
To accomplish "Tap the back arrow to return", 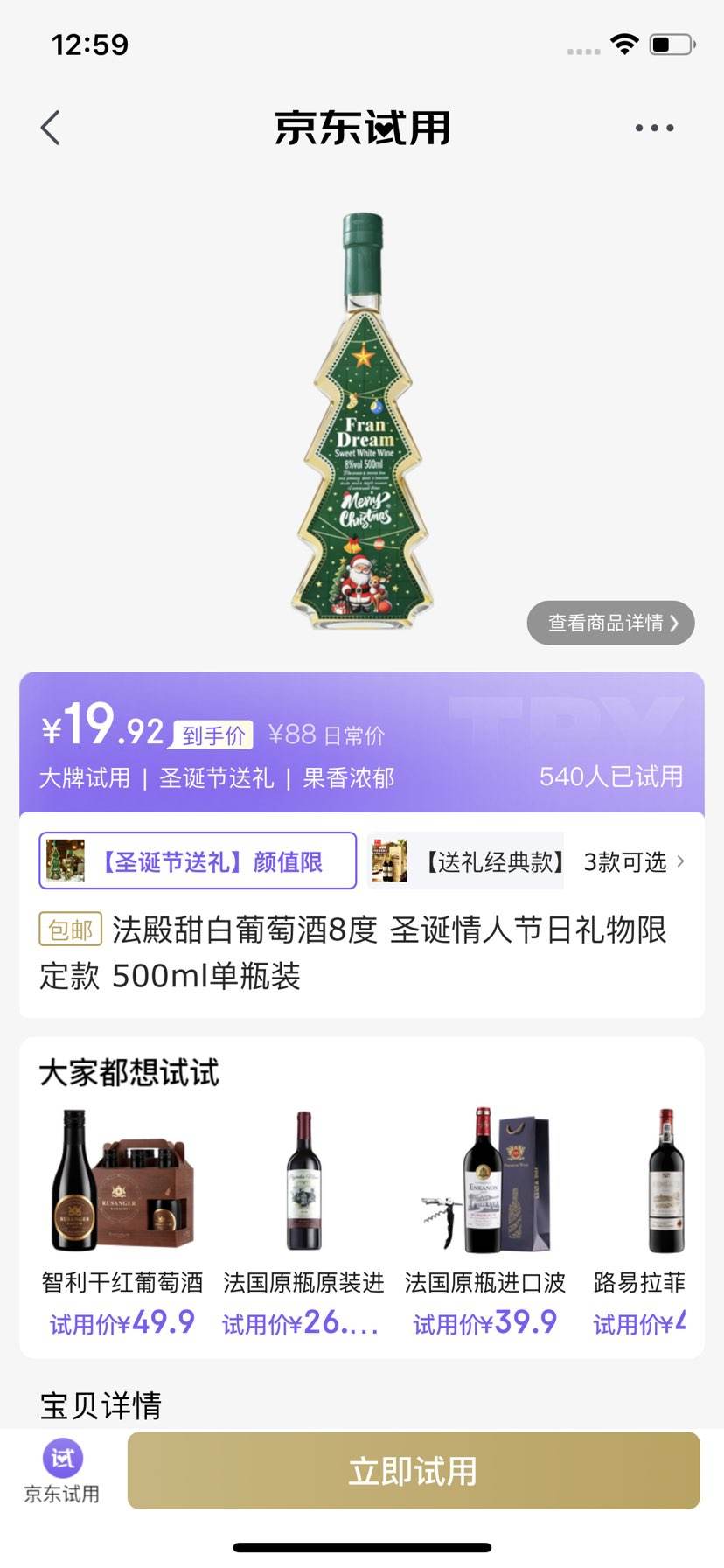I will [x=50, y=127].
